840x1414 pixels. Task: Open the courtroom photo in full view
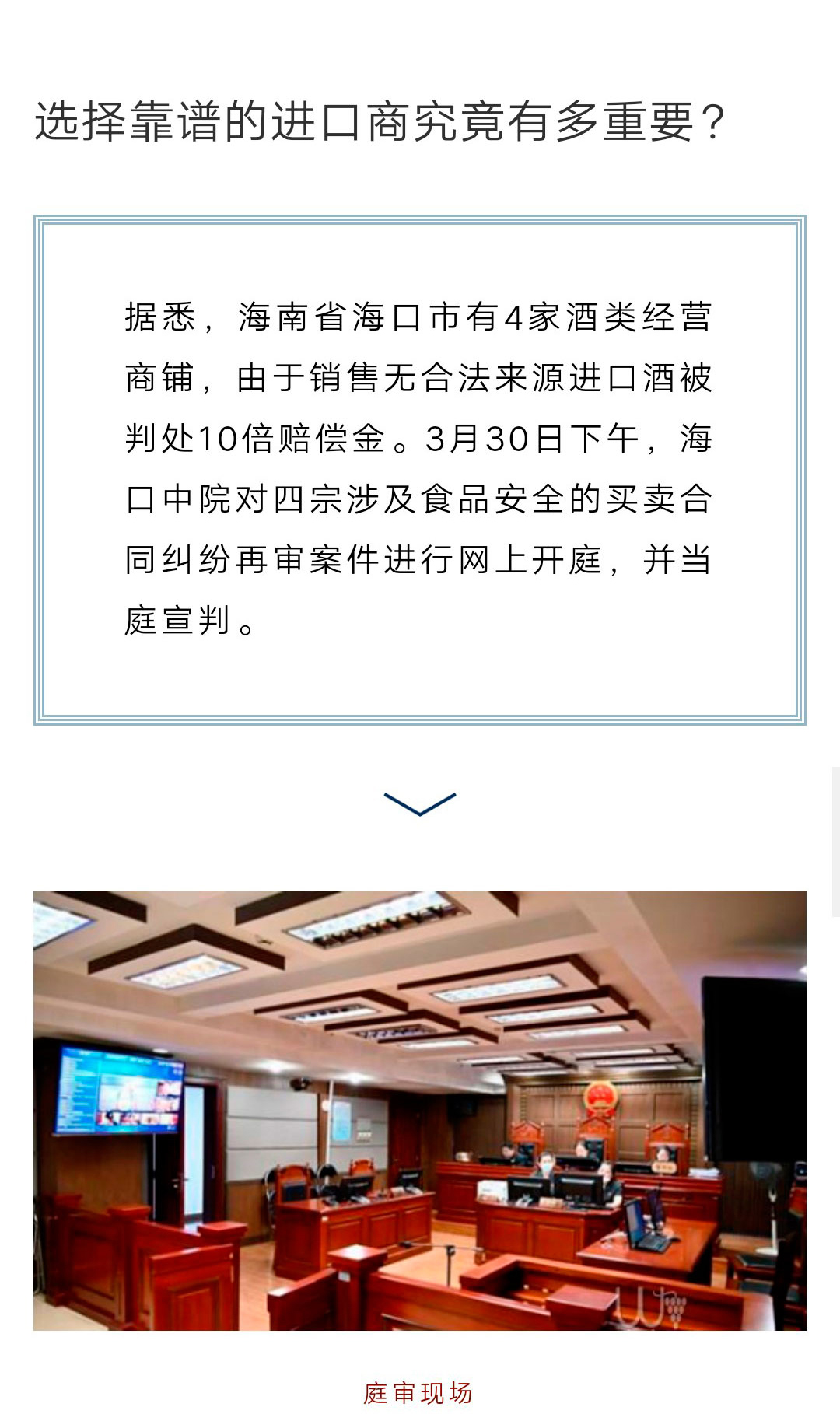coord(420,1110)
